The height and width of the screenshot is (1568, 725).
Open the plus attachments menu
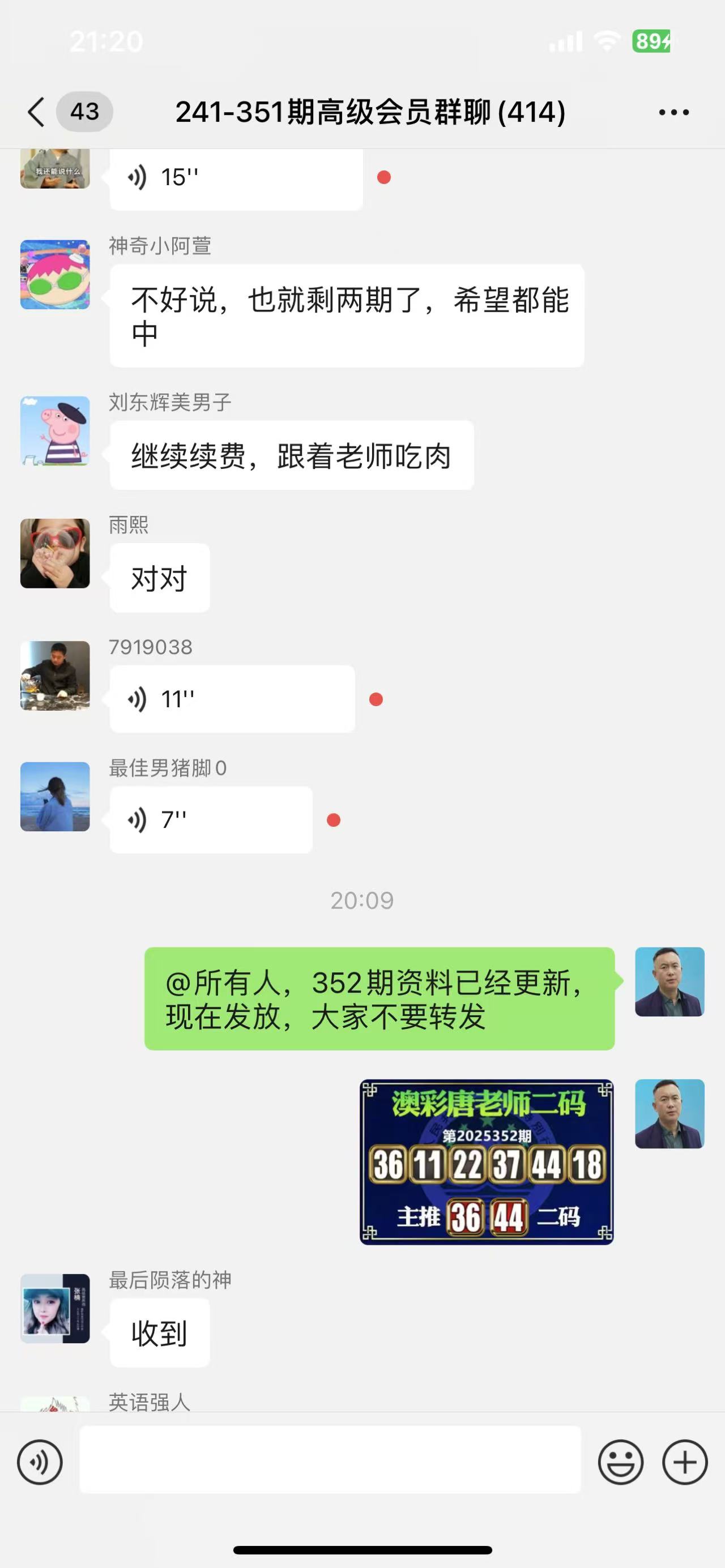(685, 1462)
